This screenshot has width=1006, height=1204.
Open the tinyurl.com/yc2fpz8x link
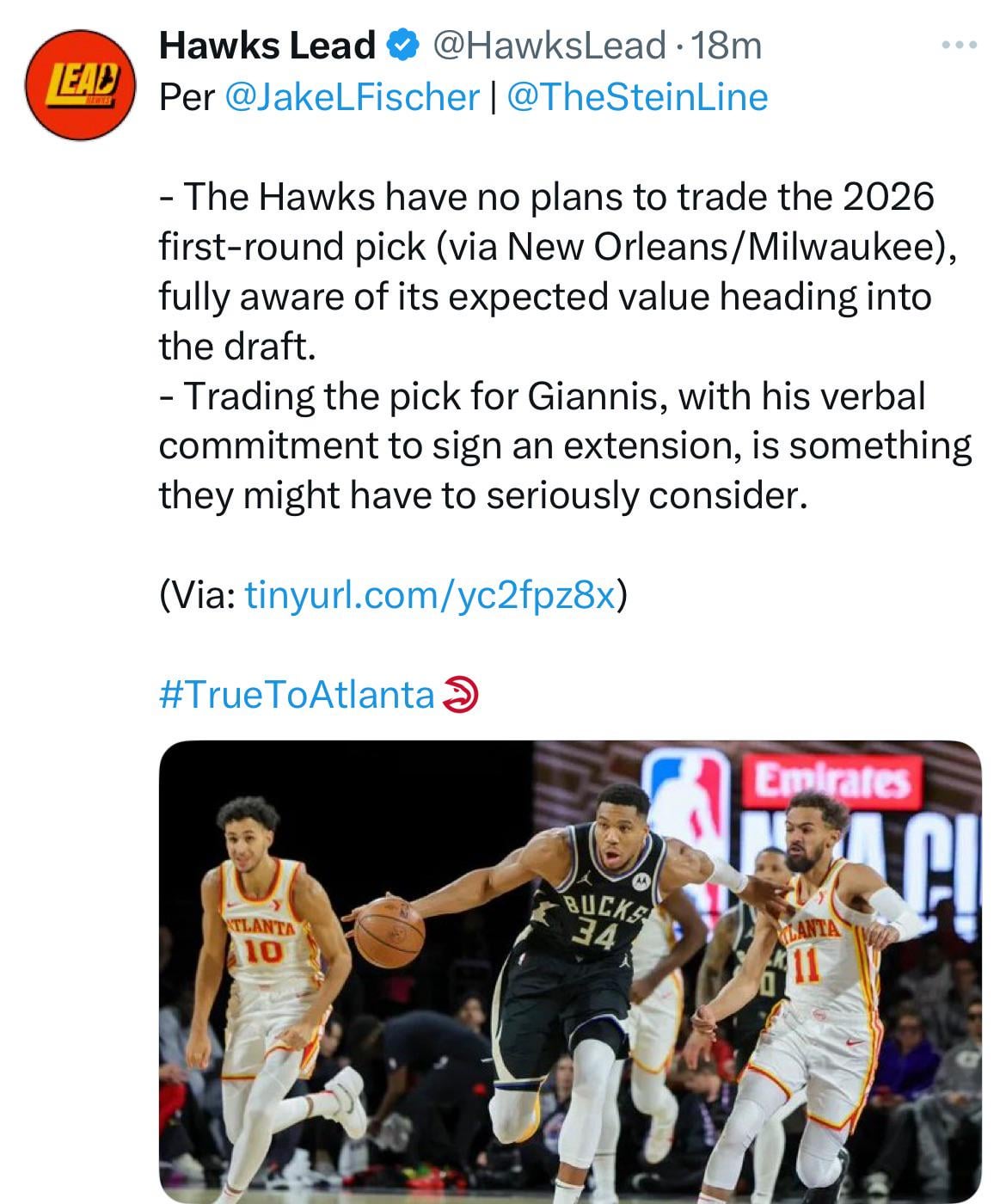pos(430,595)
